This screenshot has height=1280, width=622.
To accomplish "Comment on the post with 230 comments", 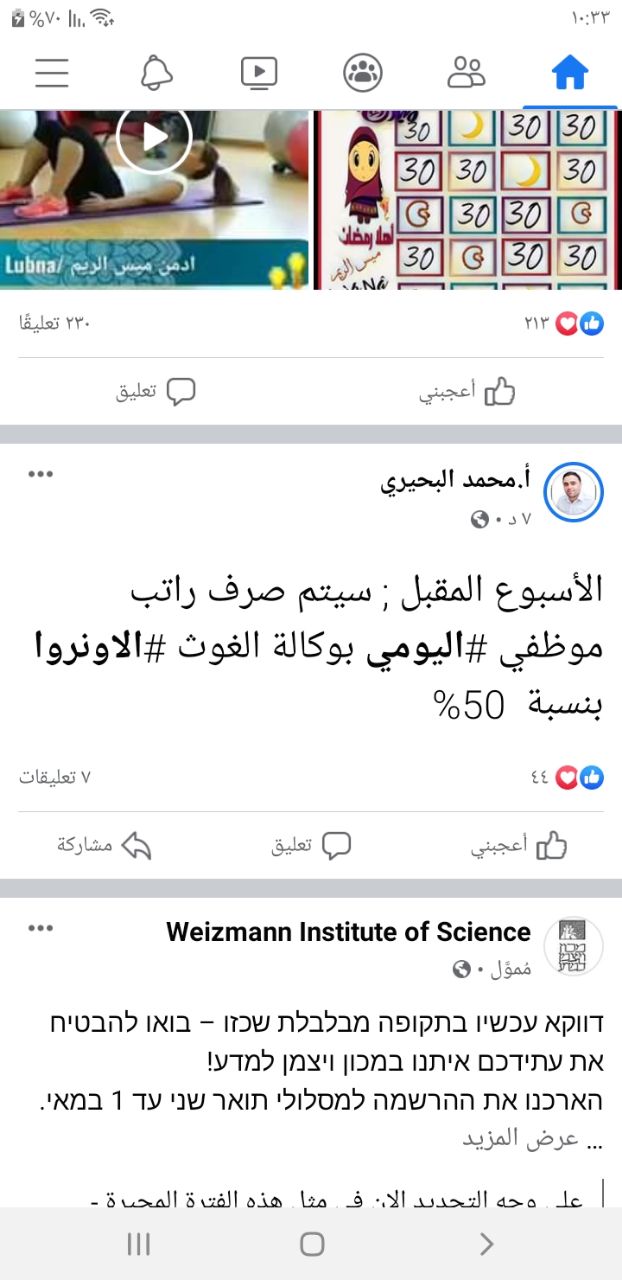I will pos(155,392).
